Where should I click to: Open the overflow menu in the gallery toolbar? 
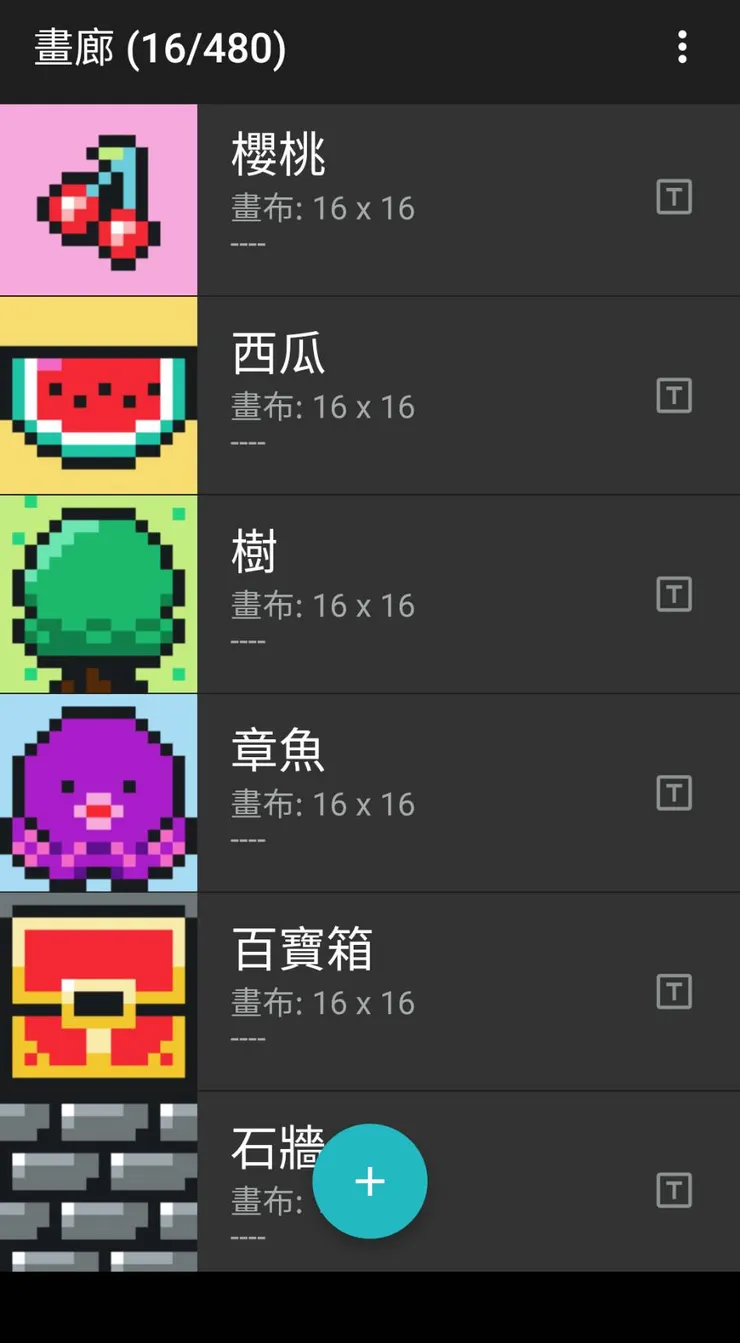683,48
